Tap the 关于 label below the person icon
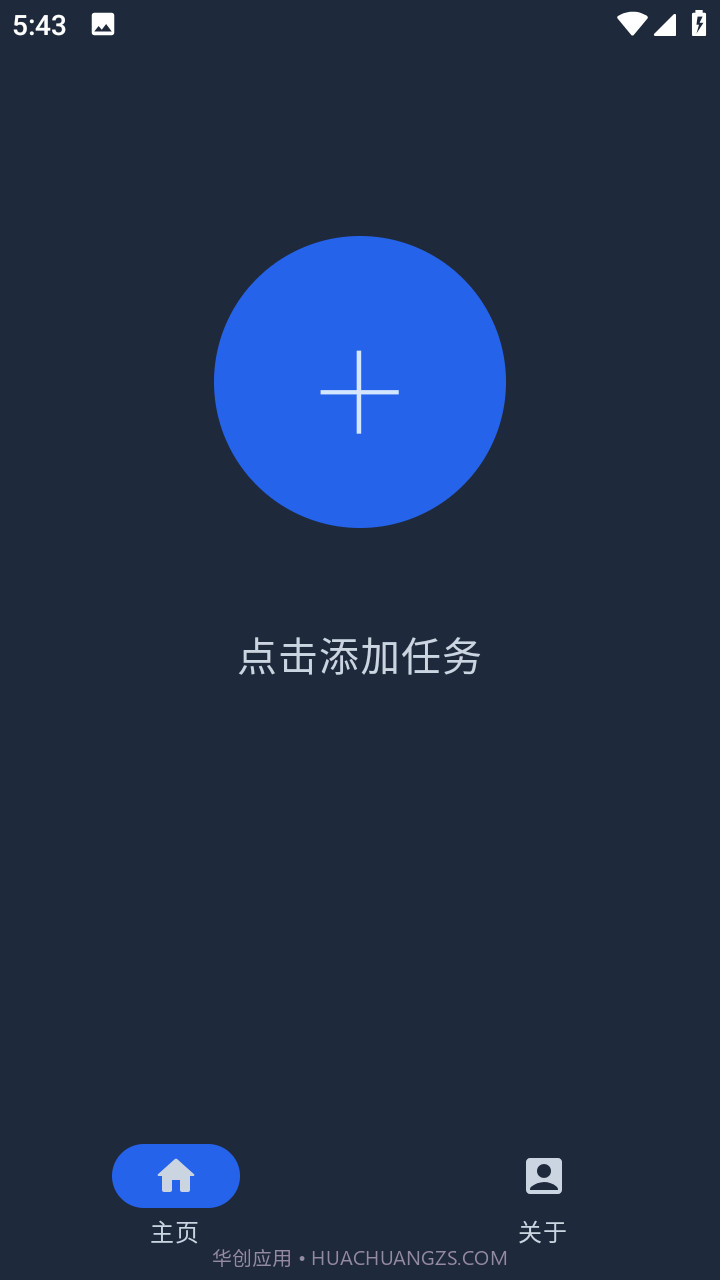Screen dimensions: 720x1280 coord(541,1233)
